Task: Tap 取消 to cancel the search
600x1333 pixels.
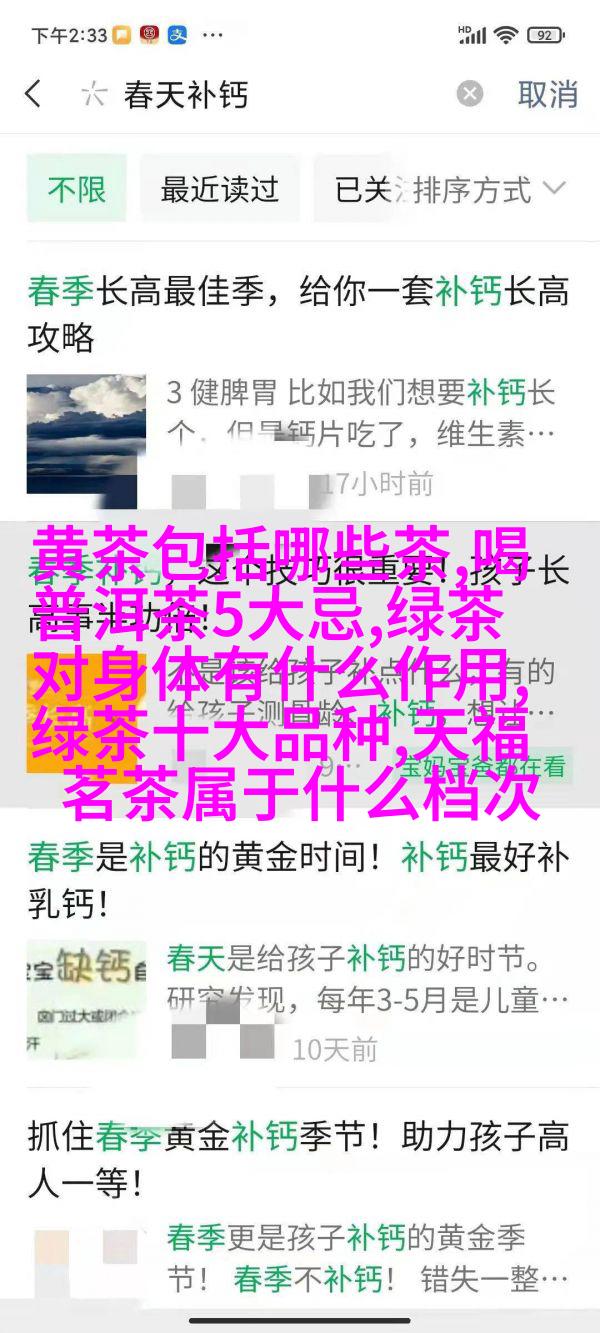Action: click(x=547, y=94)
